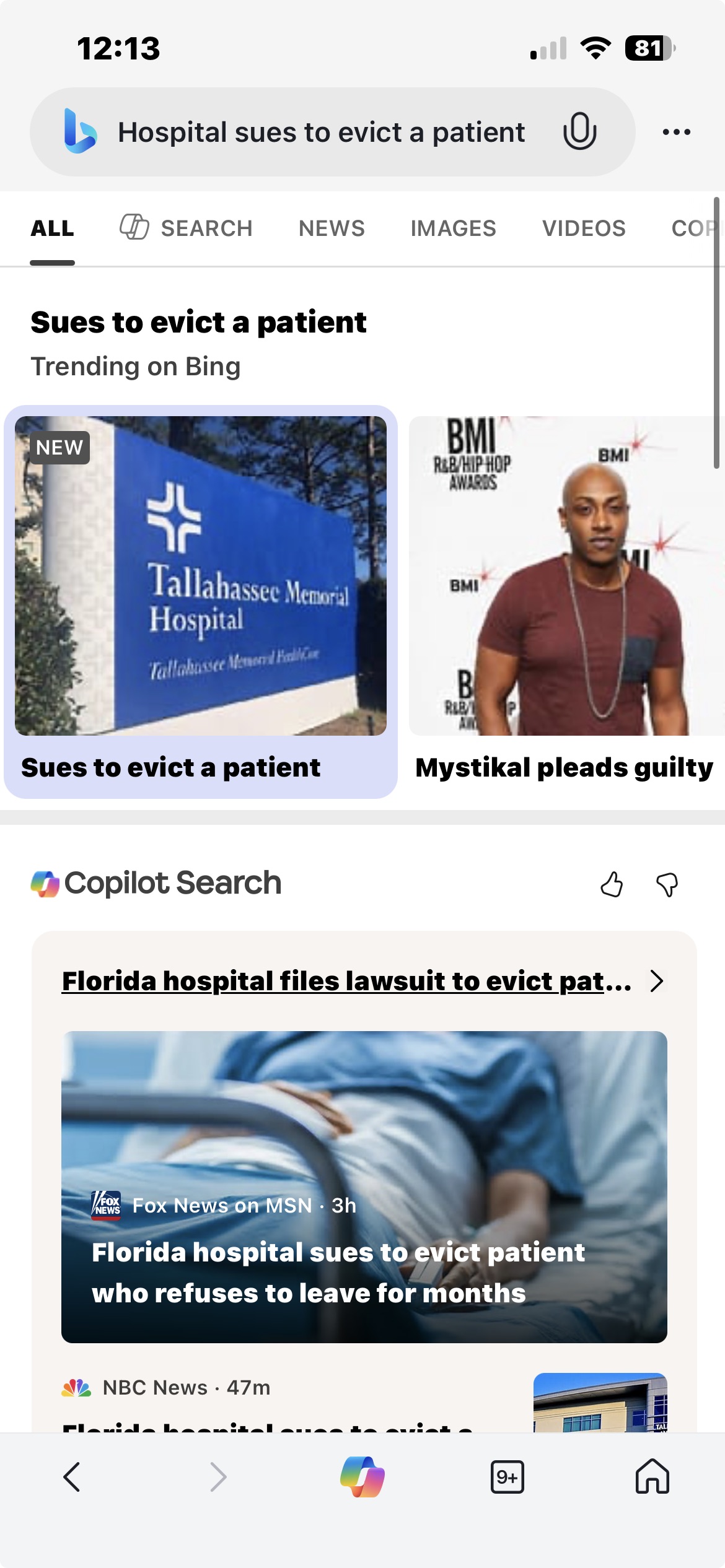This screenshot has height=1568, width=725.
Task: Start voice search with the microphone
Action: click(579, 131)
